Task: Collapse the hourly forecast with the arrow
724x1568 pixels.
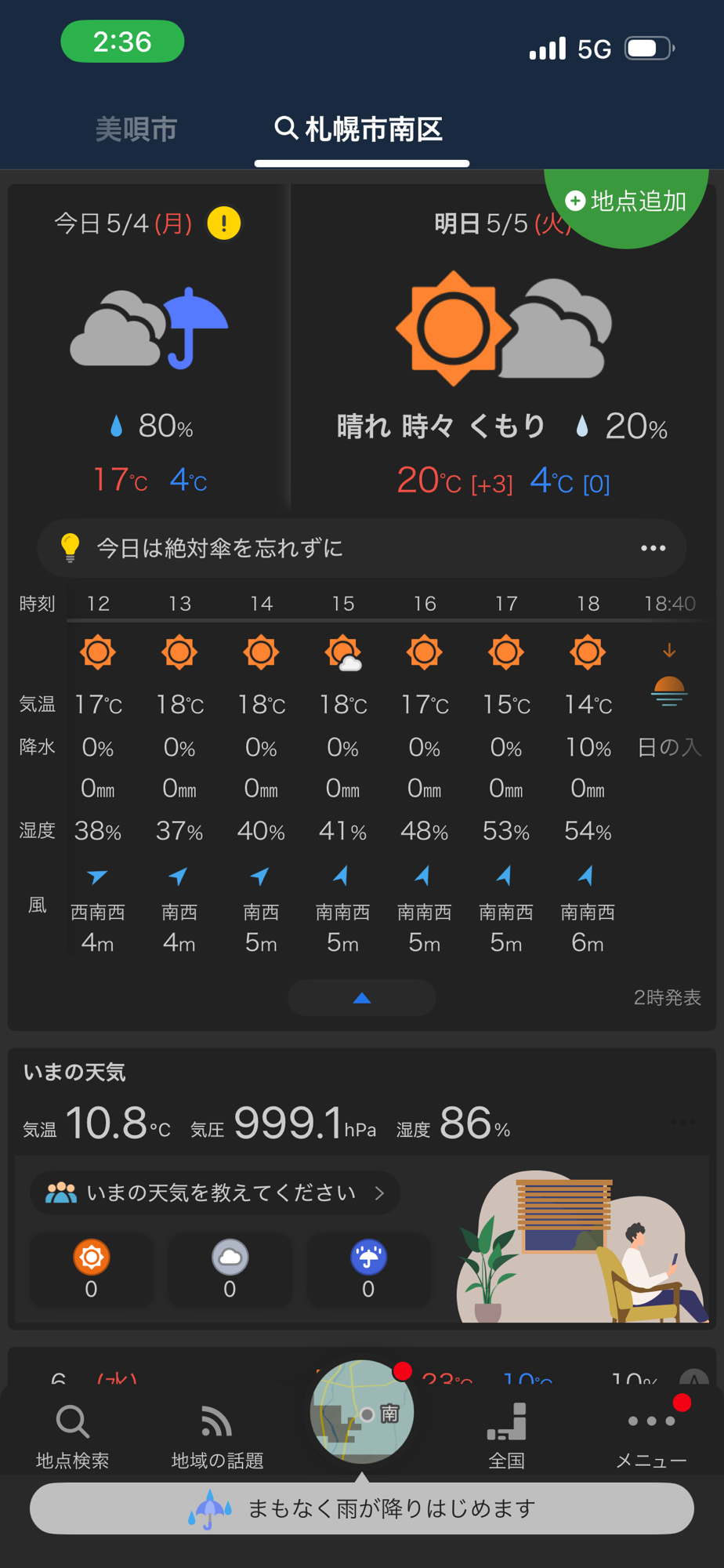Action: point(362,997)
